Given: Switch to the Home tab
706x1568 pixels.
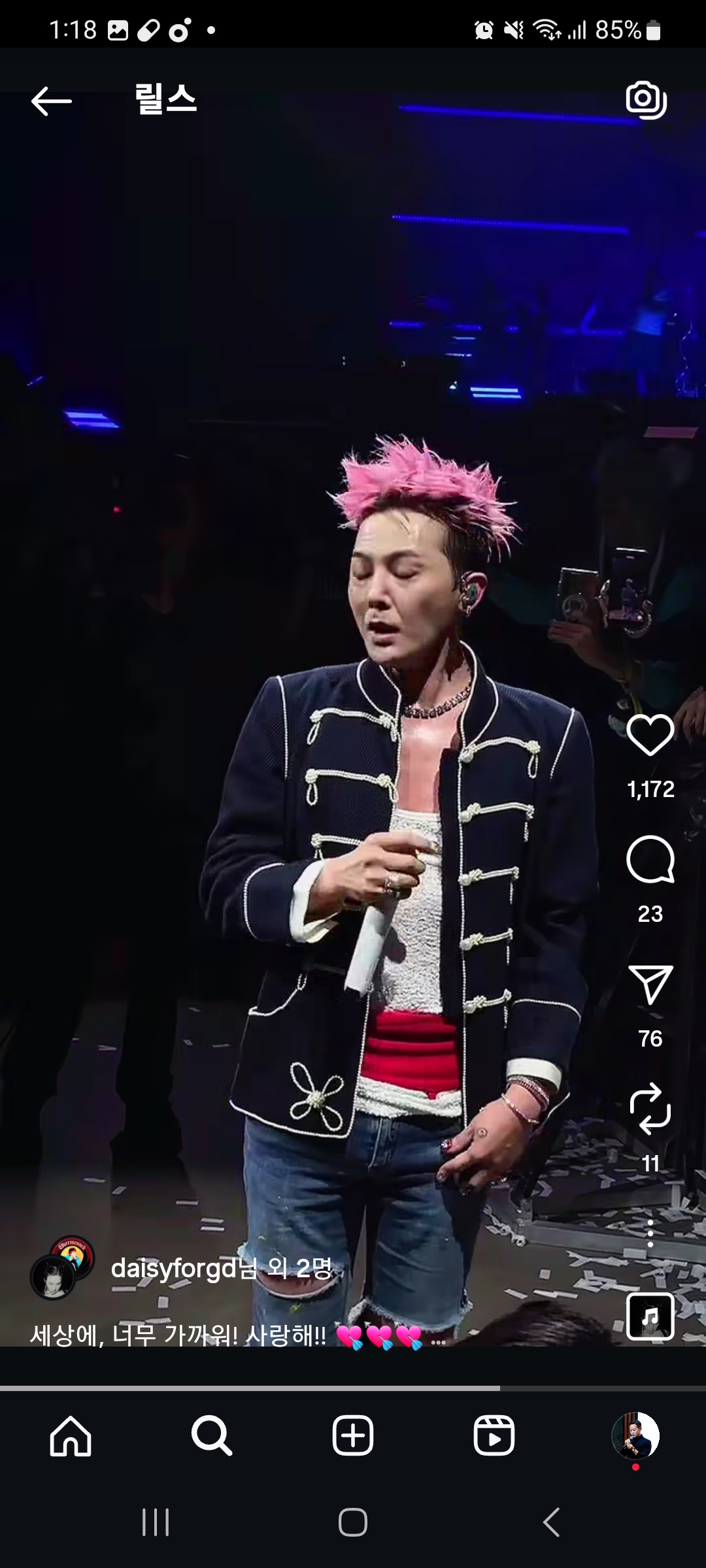Looking at the screenshot, I should pyautogui.click(x=71, y=1436).
